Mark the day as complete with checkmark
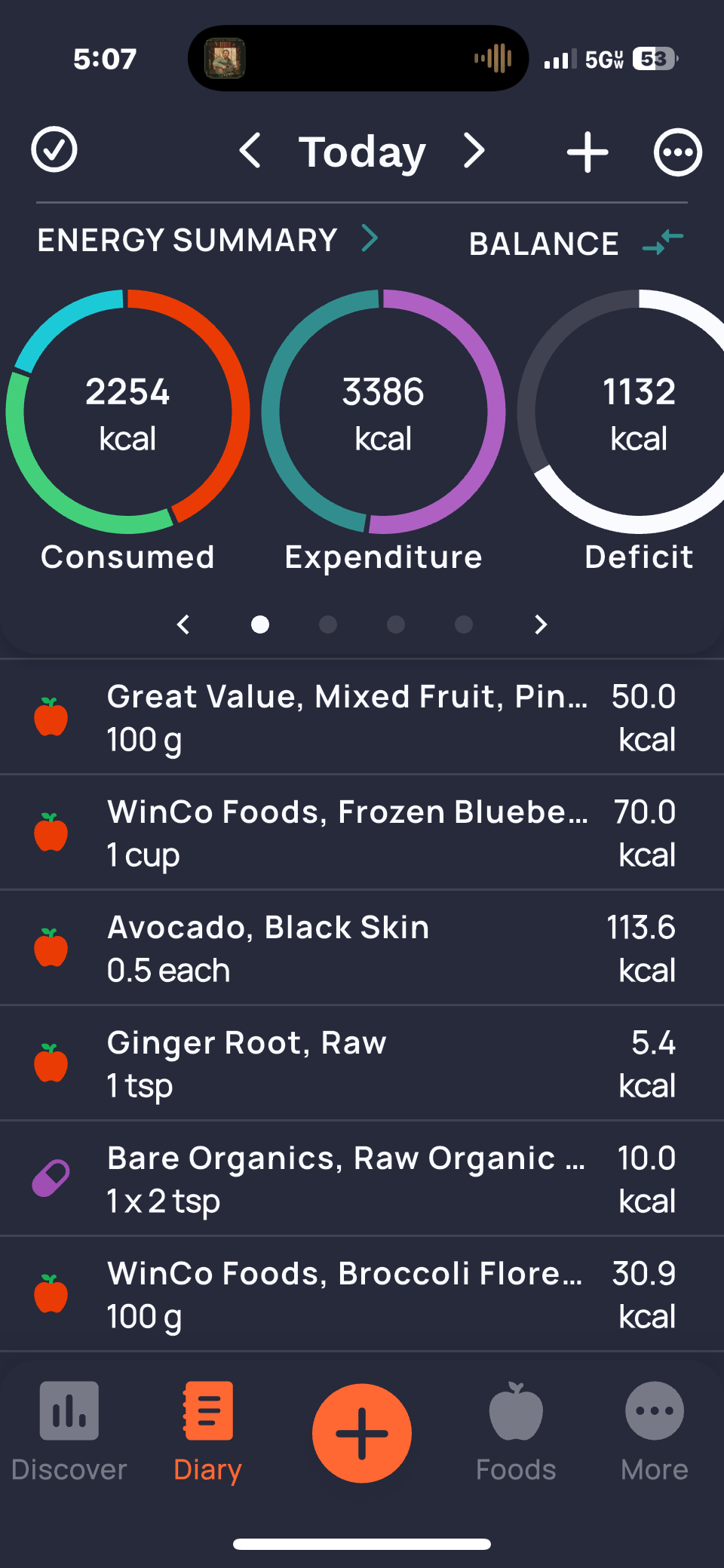The width and height of the screenshot is (724, 1568). tap(54, 150)
